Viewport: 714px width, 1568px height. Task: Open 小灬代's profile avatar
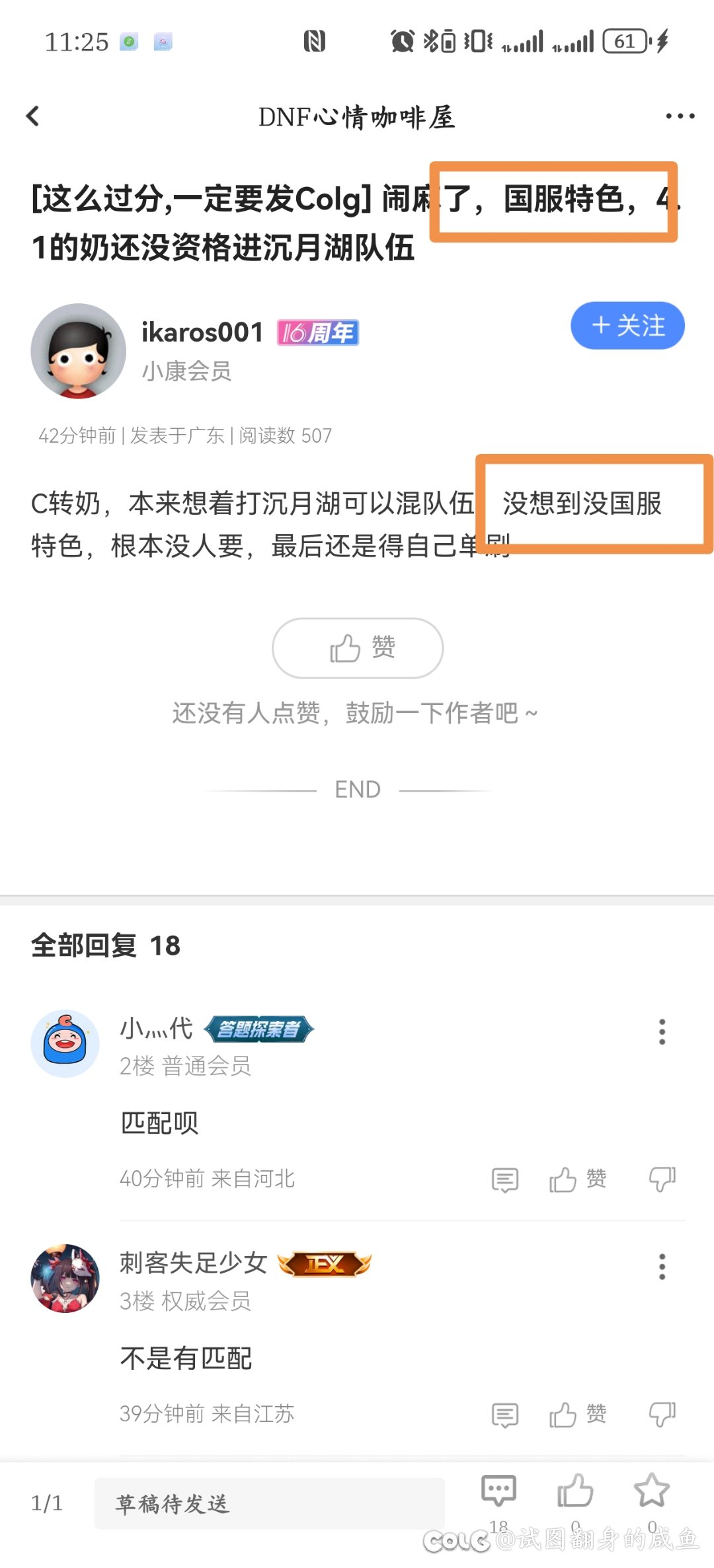click(x=65, y=1044)
